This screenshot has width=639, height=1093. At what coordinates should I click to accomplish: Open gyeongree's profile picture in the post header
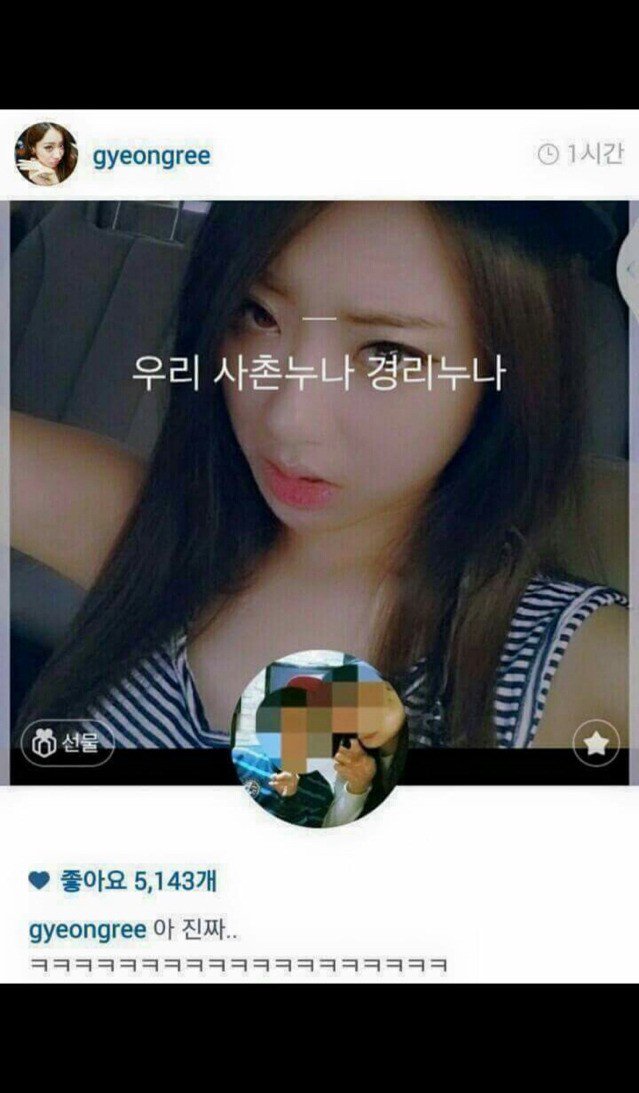[46, 155]
